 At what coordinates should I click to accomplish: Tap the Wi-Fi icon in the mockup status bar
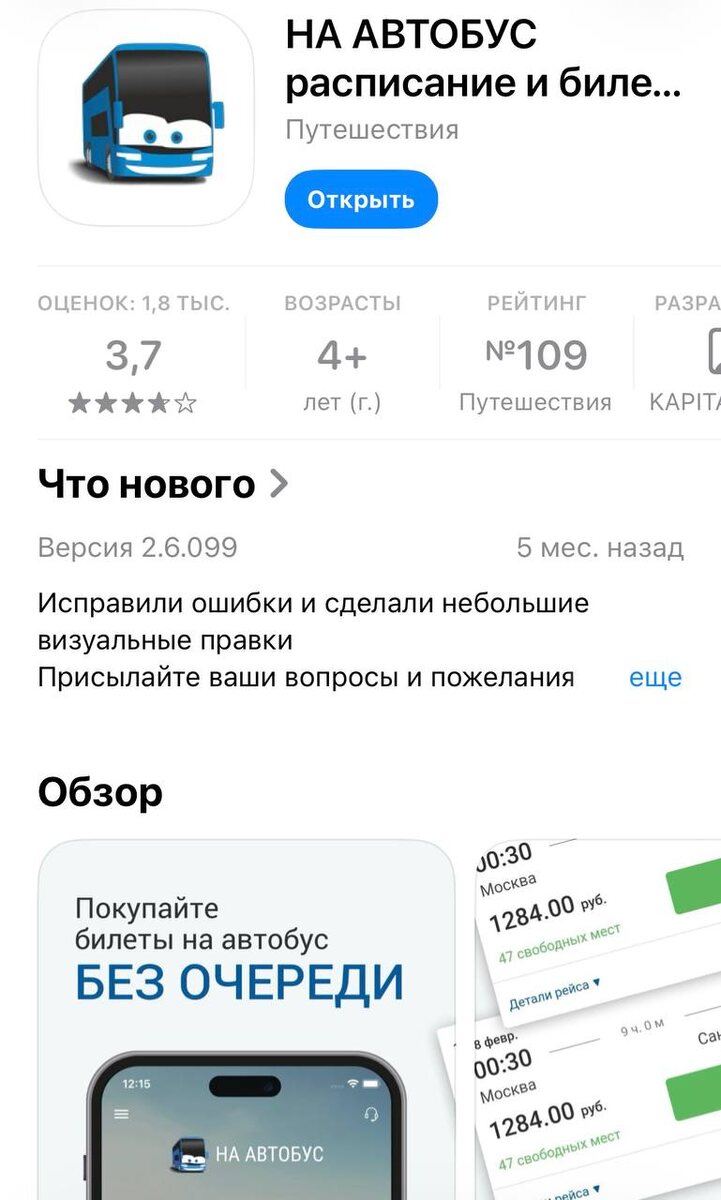click(x=353, y=1084)
